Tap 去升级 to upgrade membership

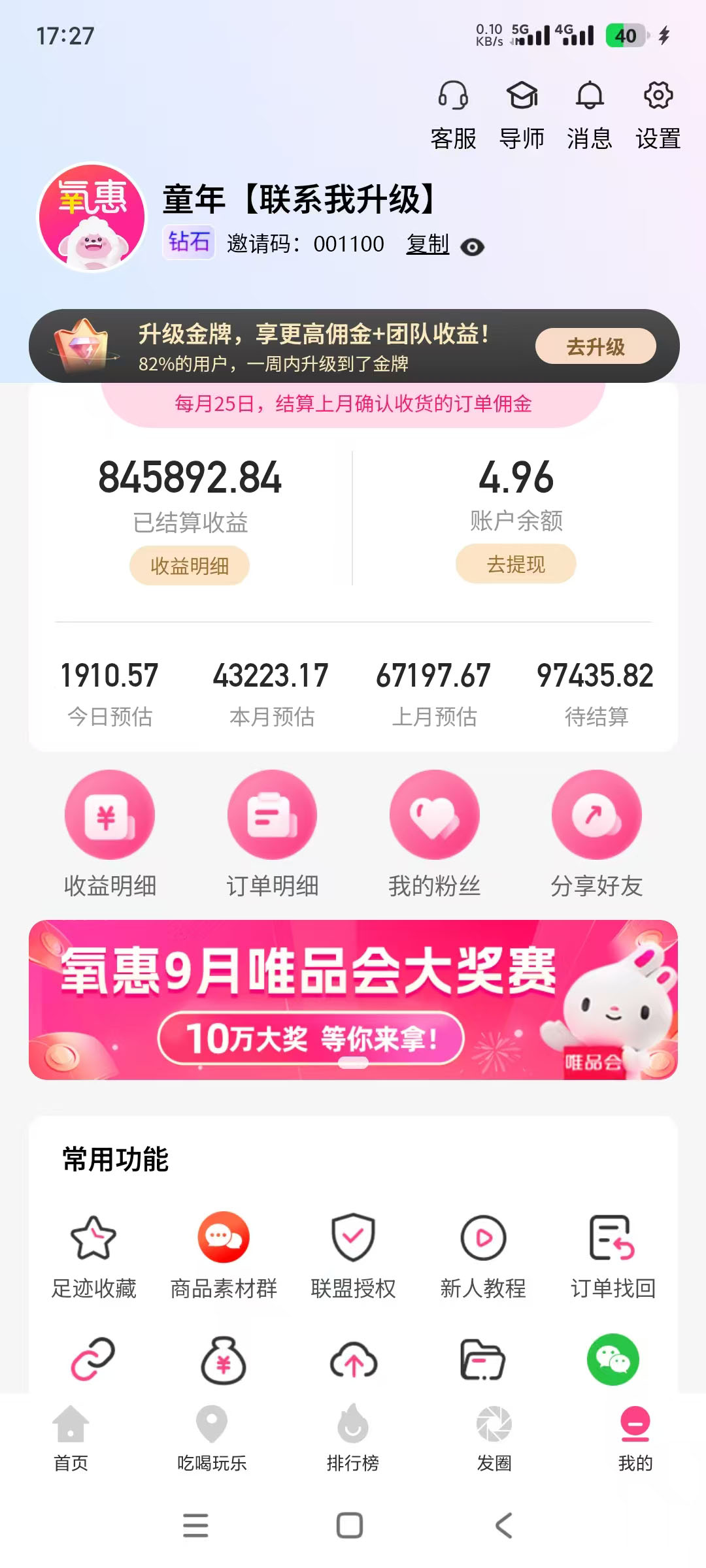[x=595, y=346]
